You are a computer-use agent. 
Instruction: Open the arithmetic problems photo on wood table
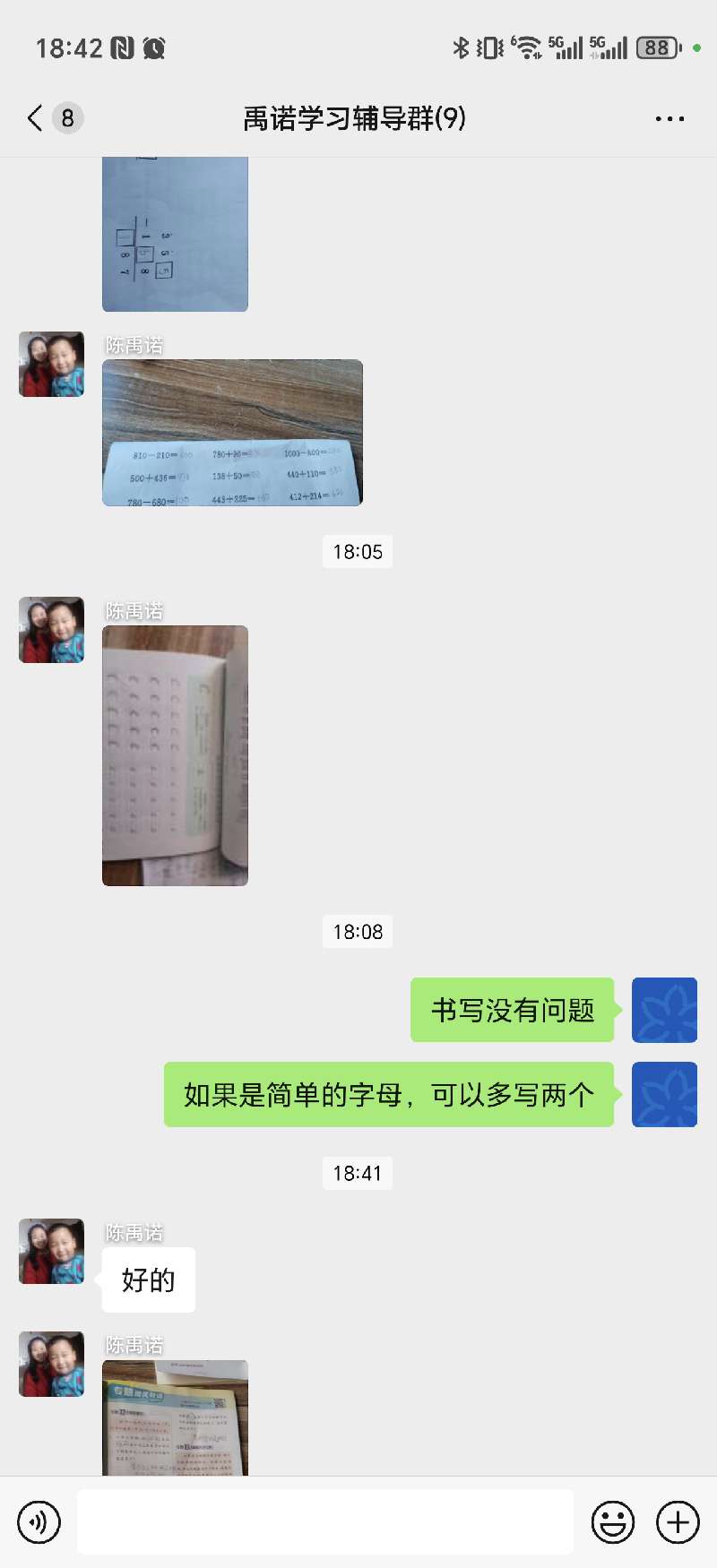click(232, 433)
